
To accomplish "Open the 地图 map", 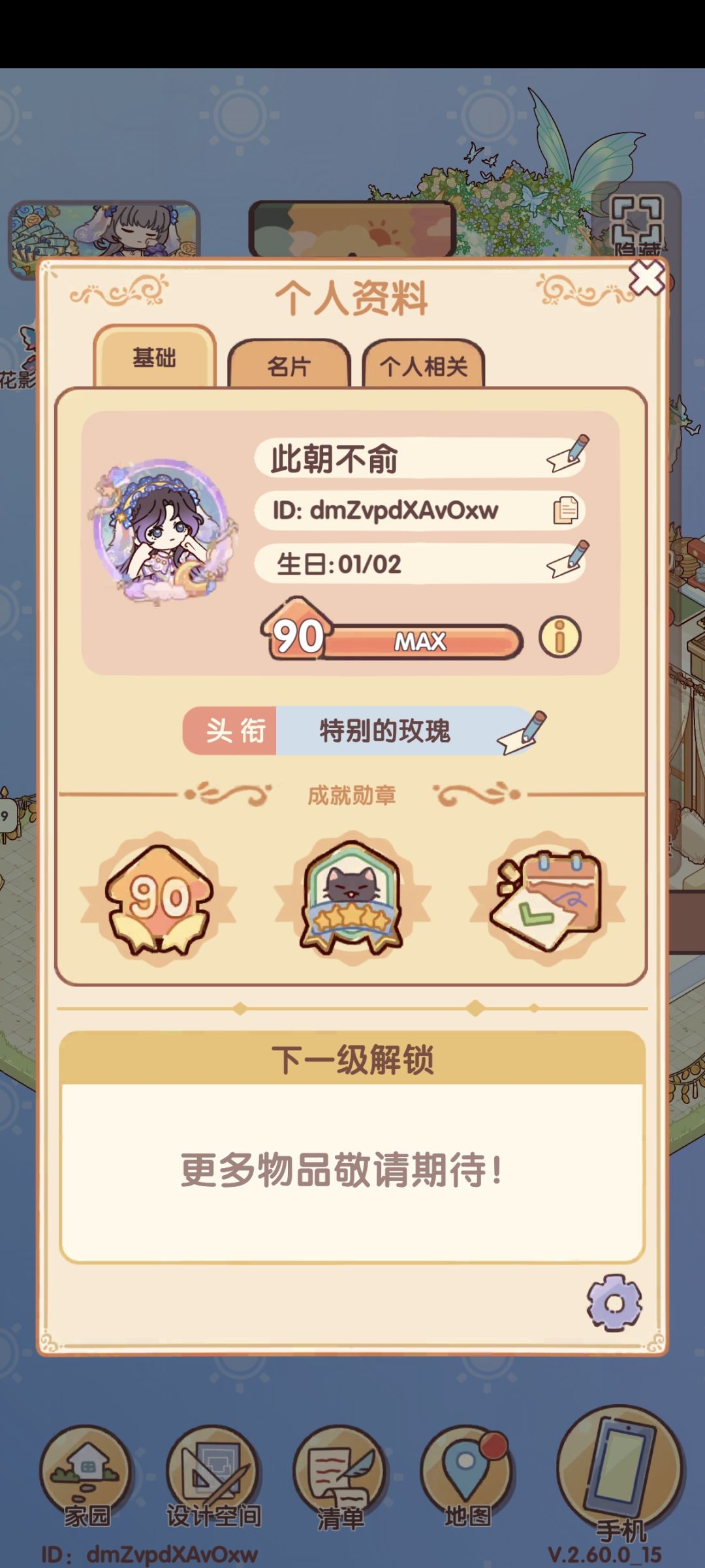I will (466, 1477).
